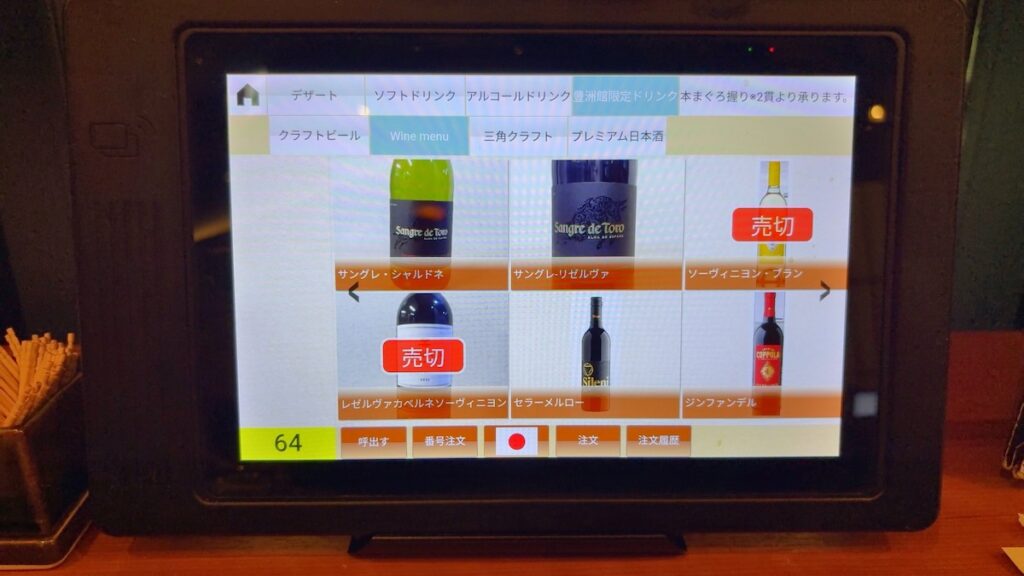Show the プレミアム日本酒 list
This screenshot has height=576, width=1024.
click(616, 136)
